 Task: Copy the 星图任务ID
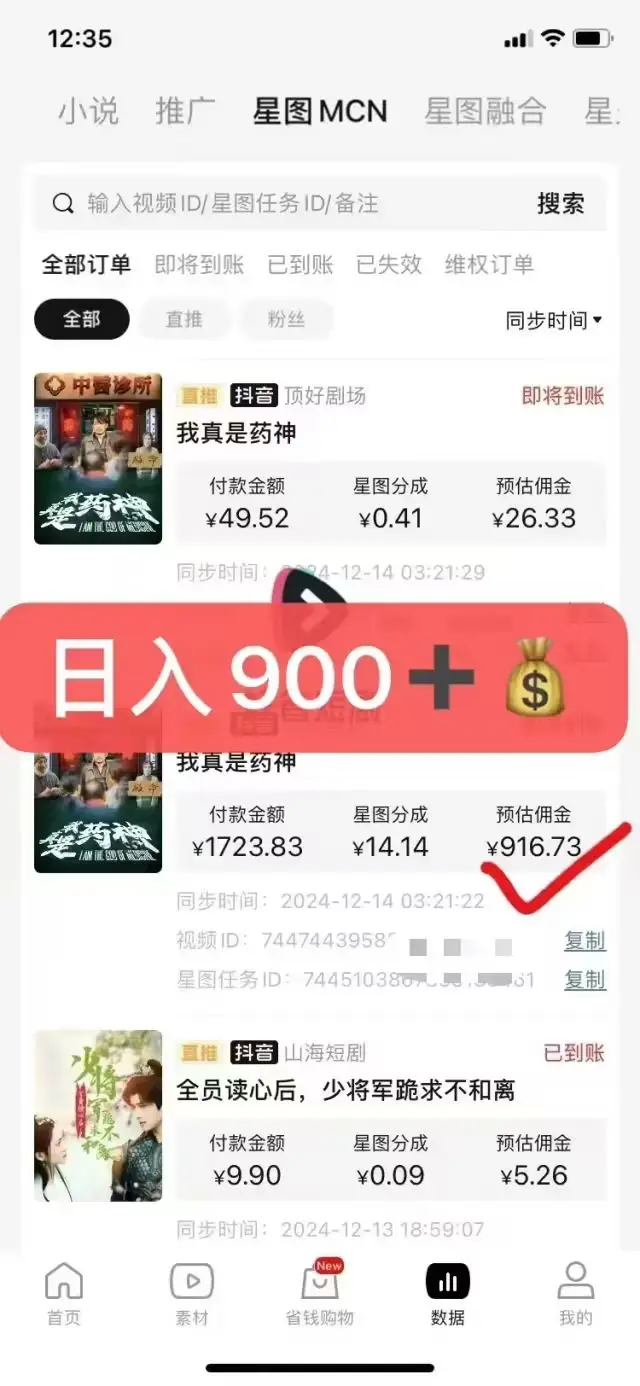coord(585,980)
